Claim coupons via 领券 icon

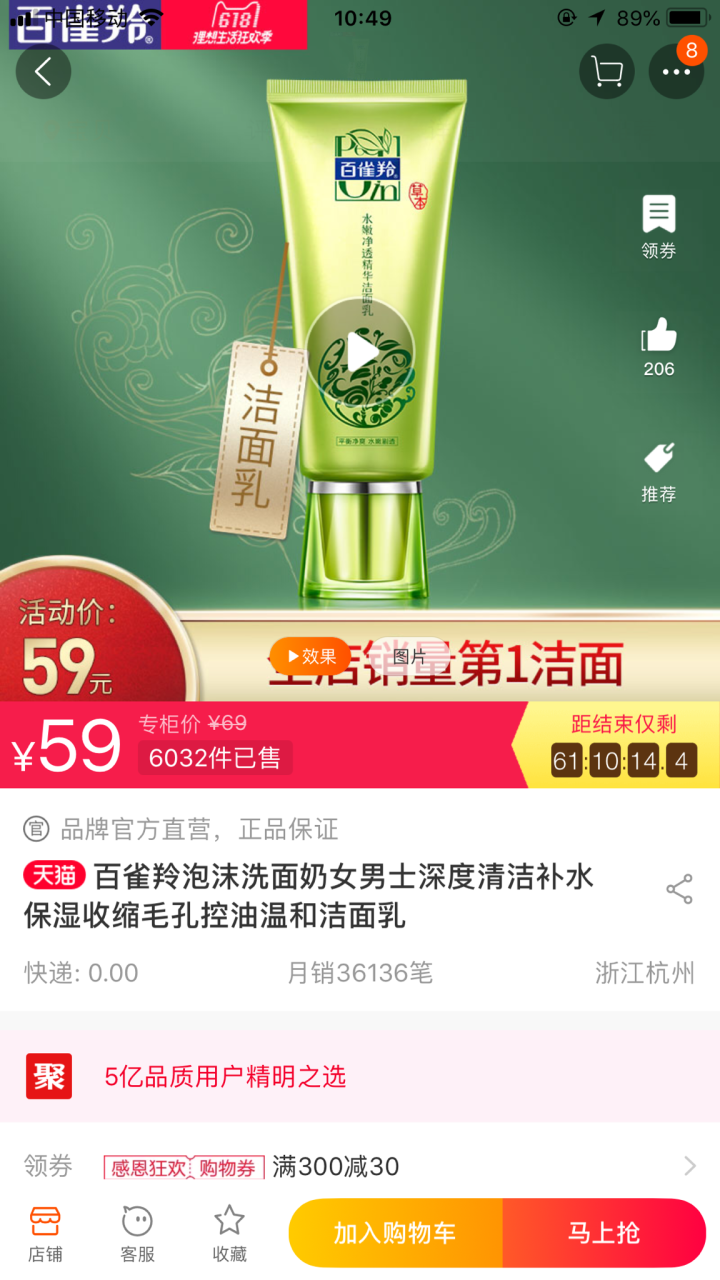(658, 227)
